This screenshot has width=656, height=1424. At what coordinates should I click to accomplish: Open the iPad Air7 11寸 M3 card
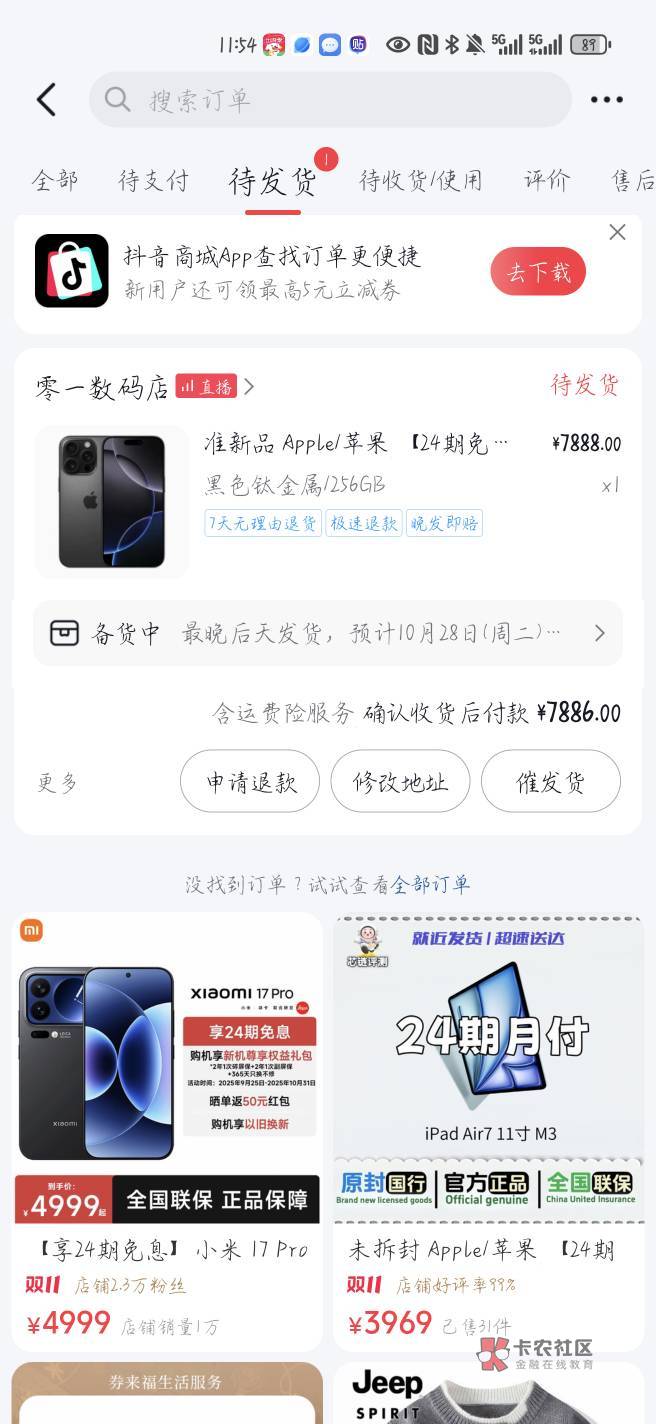click(489, 1130)
